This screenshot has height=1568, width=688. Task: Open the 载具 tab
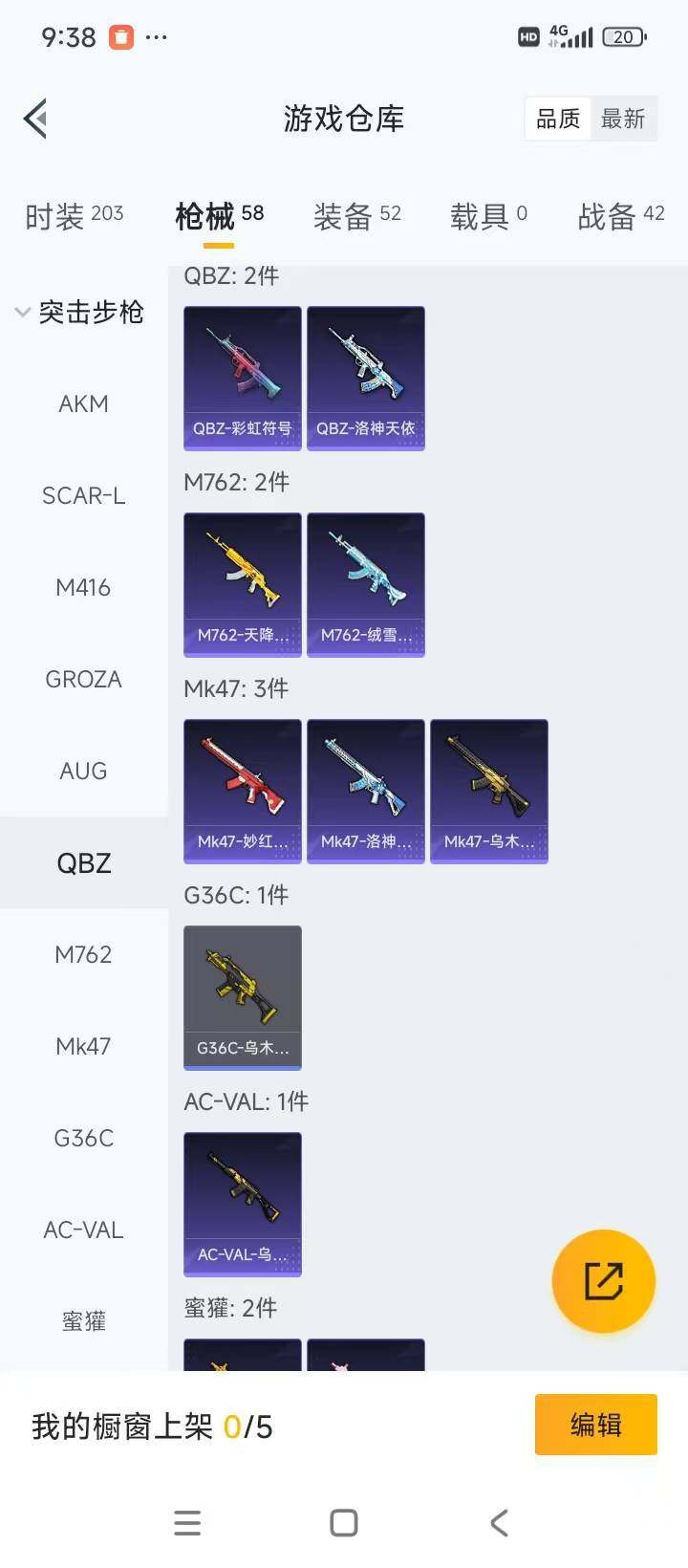point(488,216)
